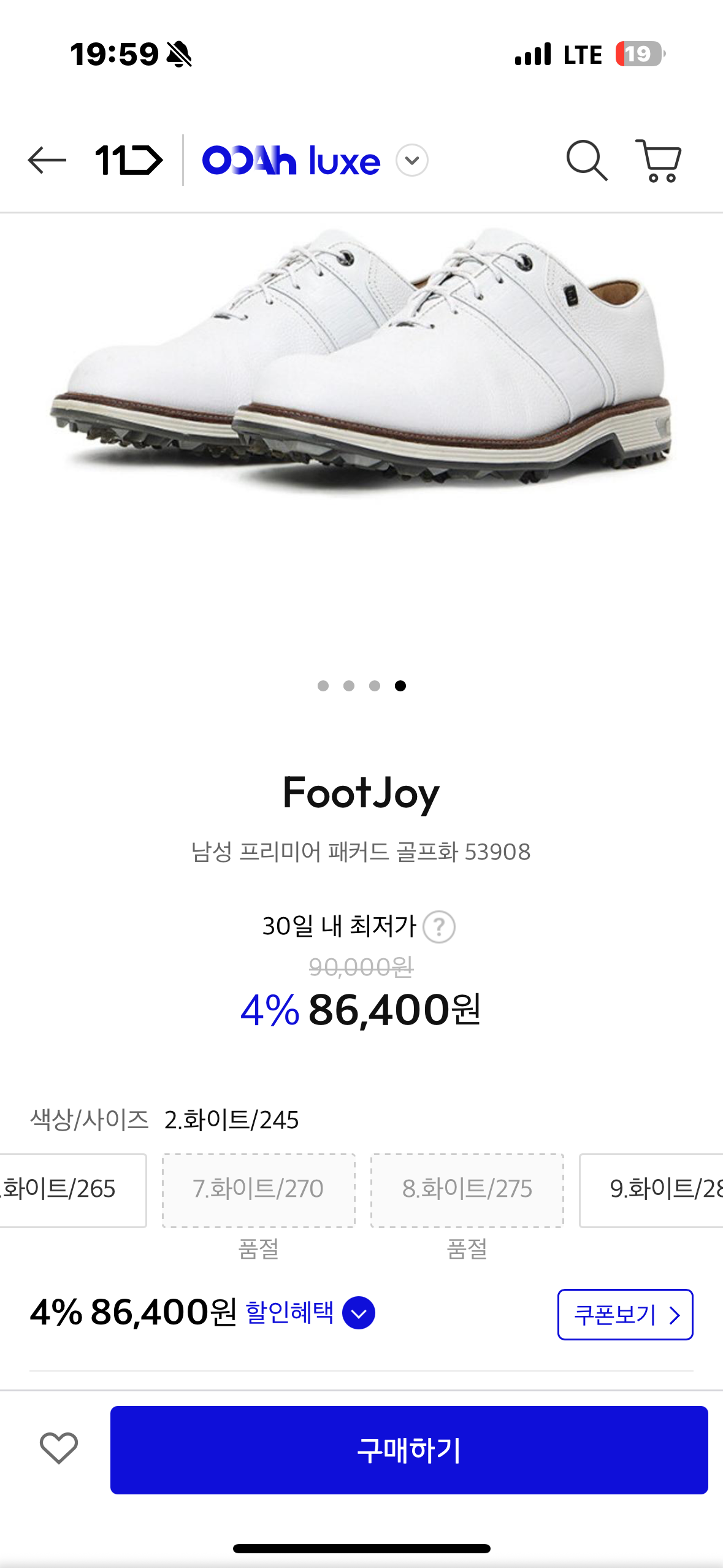This screenshot has height=1568, width=723.
Task: Go back with the arrow icon
Action: point(47,161)
